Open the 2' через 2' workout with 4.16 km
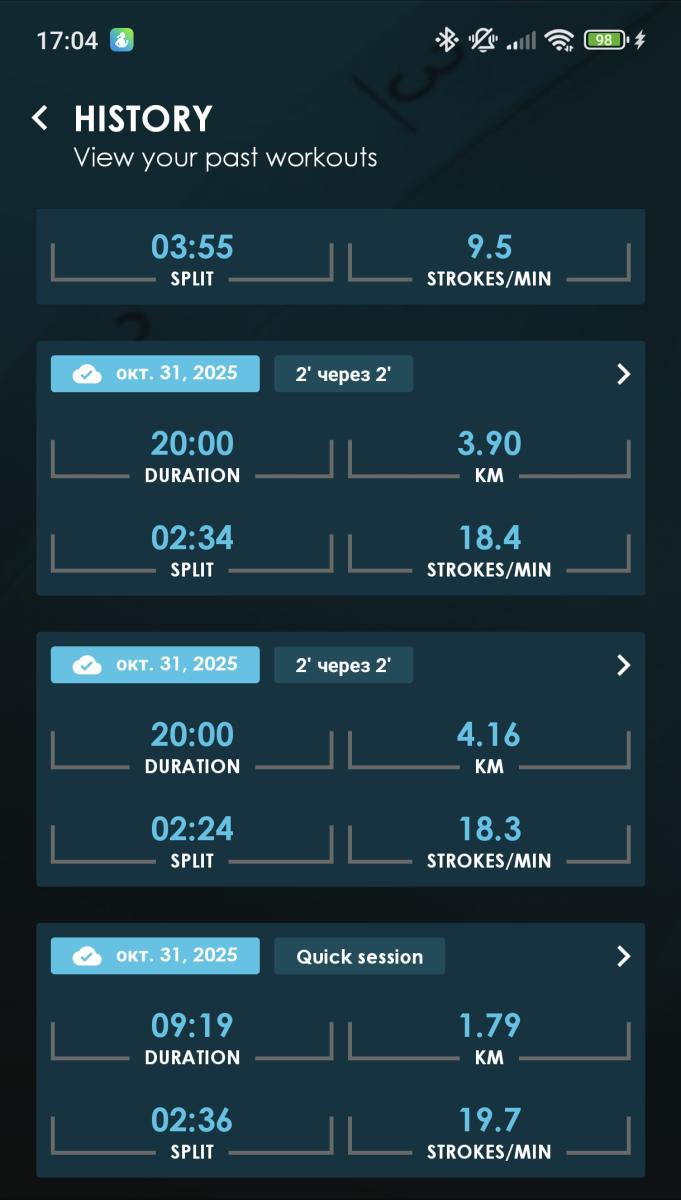 [x=623, y=665]
